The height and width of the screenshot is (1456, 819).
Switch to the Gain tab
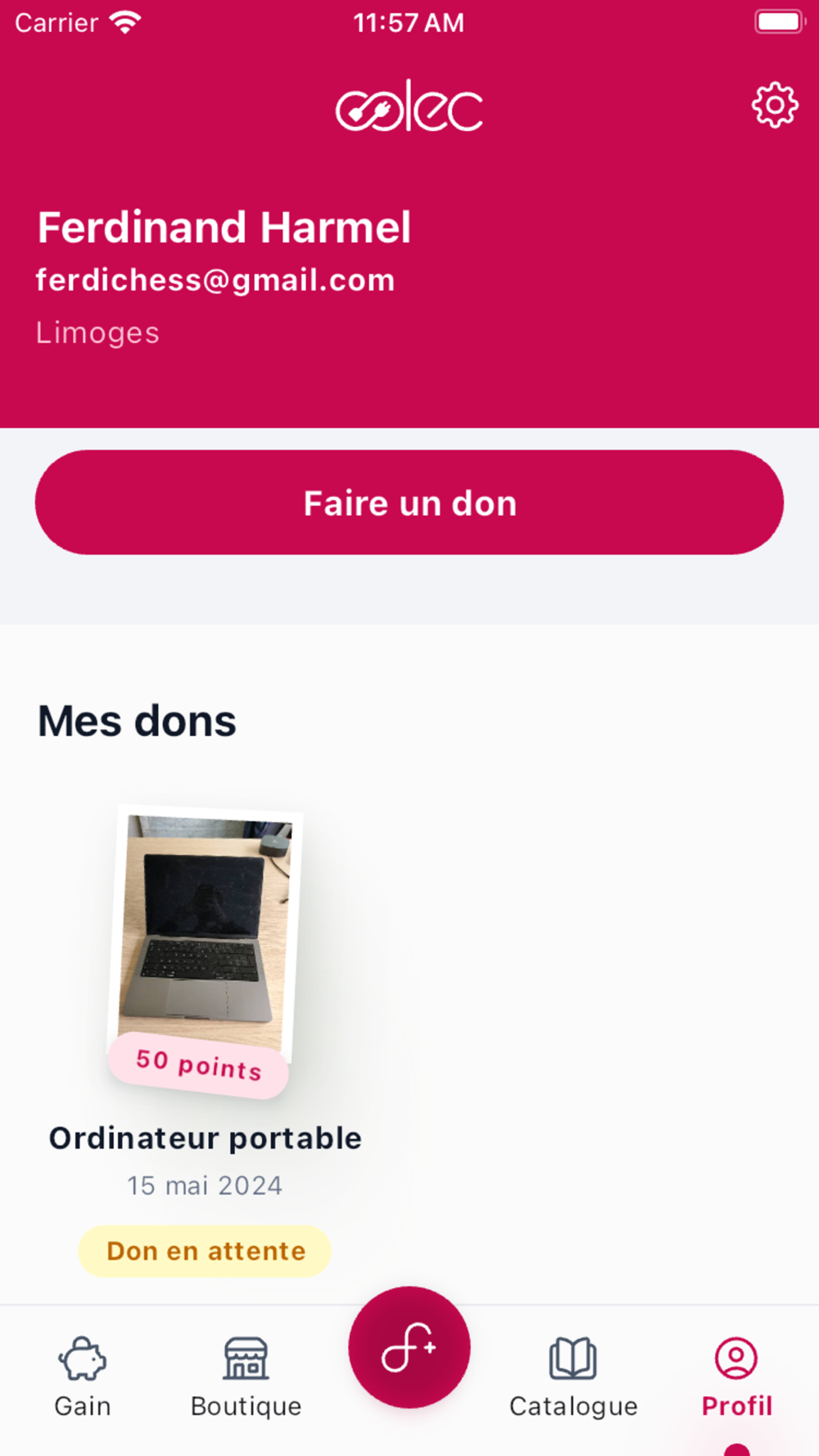click(82, 1377)
